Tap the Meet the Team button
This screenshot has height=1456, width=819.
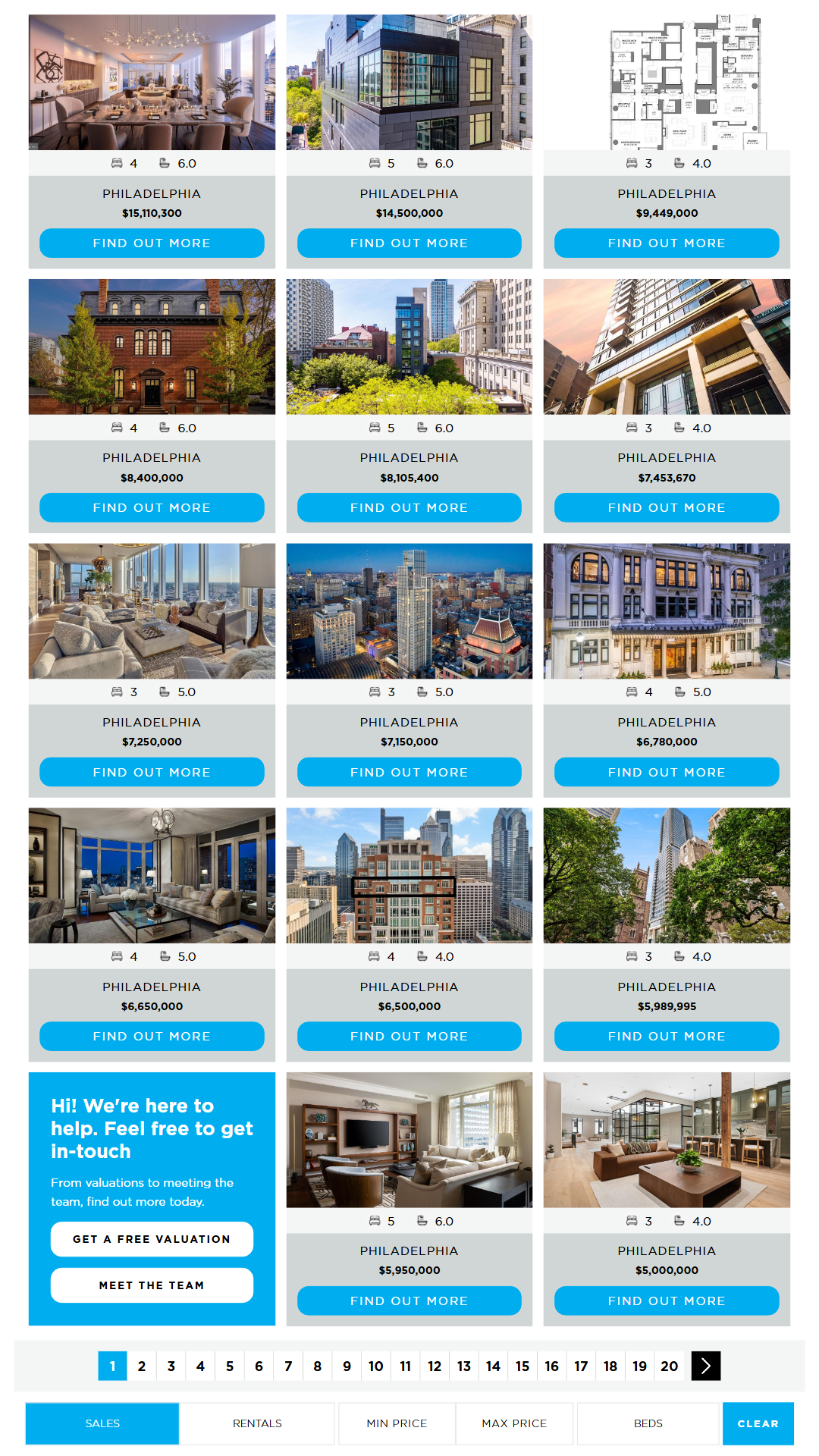click(152, 1285)
